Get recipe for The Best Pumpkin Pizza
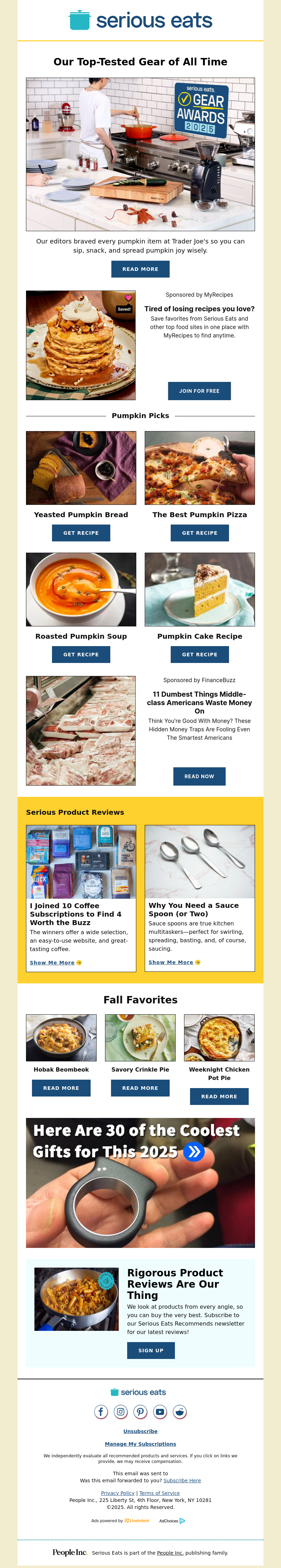The height and width of the screenshot is (1568, 281). 200,533
